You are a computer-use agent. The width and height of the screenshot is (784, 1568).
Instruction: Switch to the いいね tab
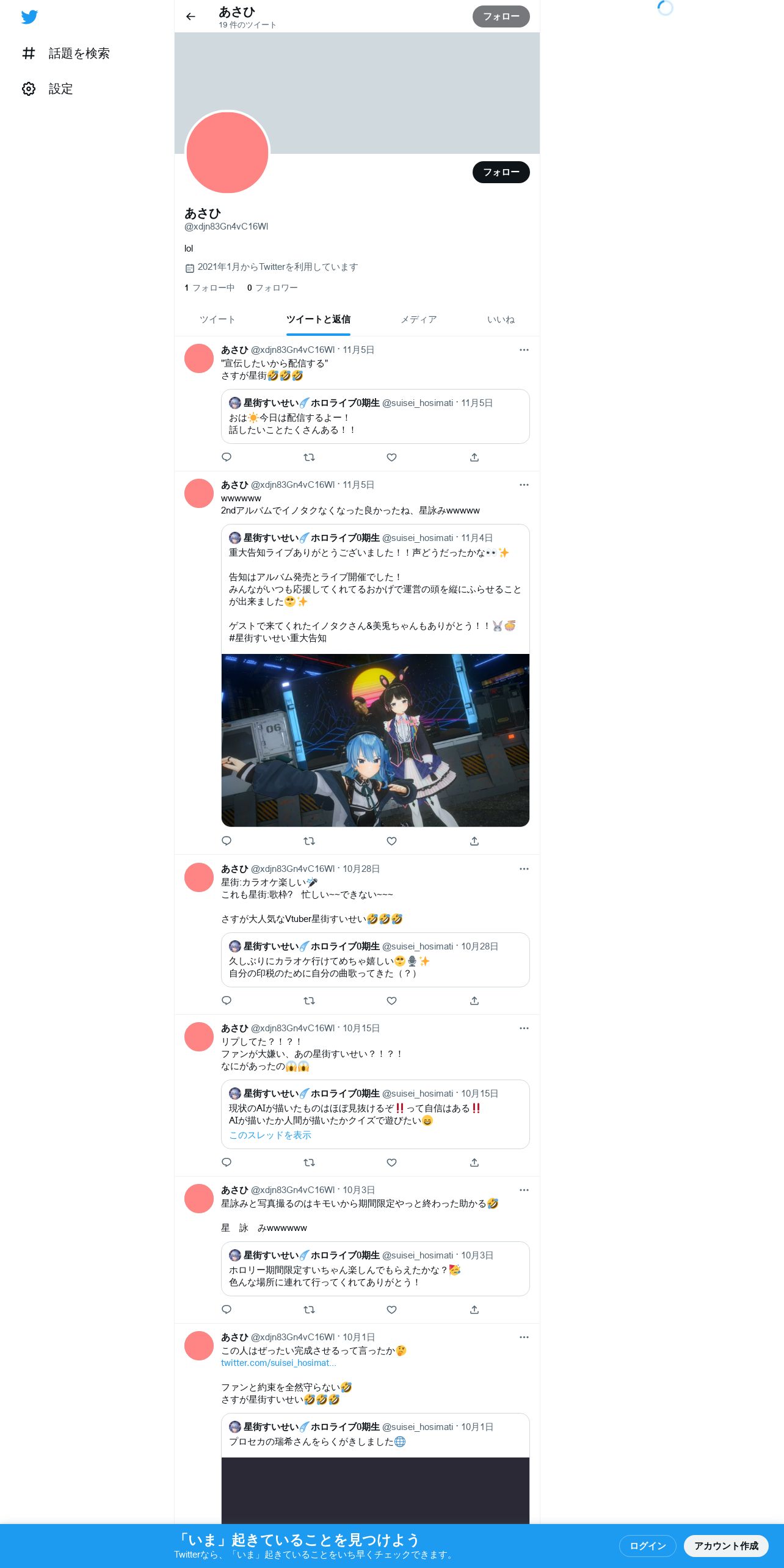tap(501, 319)
